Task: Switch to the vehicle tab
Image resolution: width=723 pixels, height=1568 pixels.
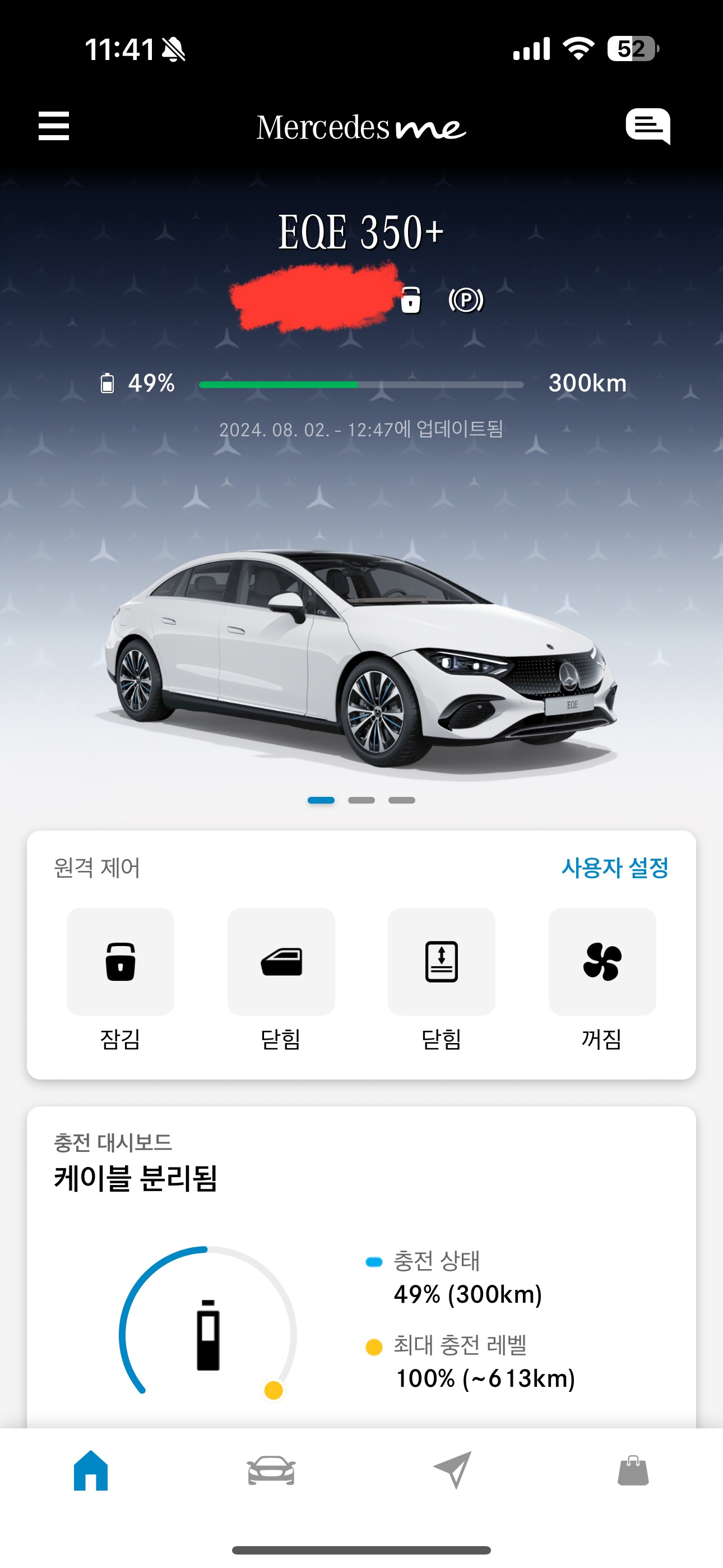Action: (271, 1470)
